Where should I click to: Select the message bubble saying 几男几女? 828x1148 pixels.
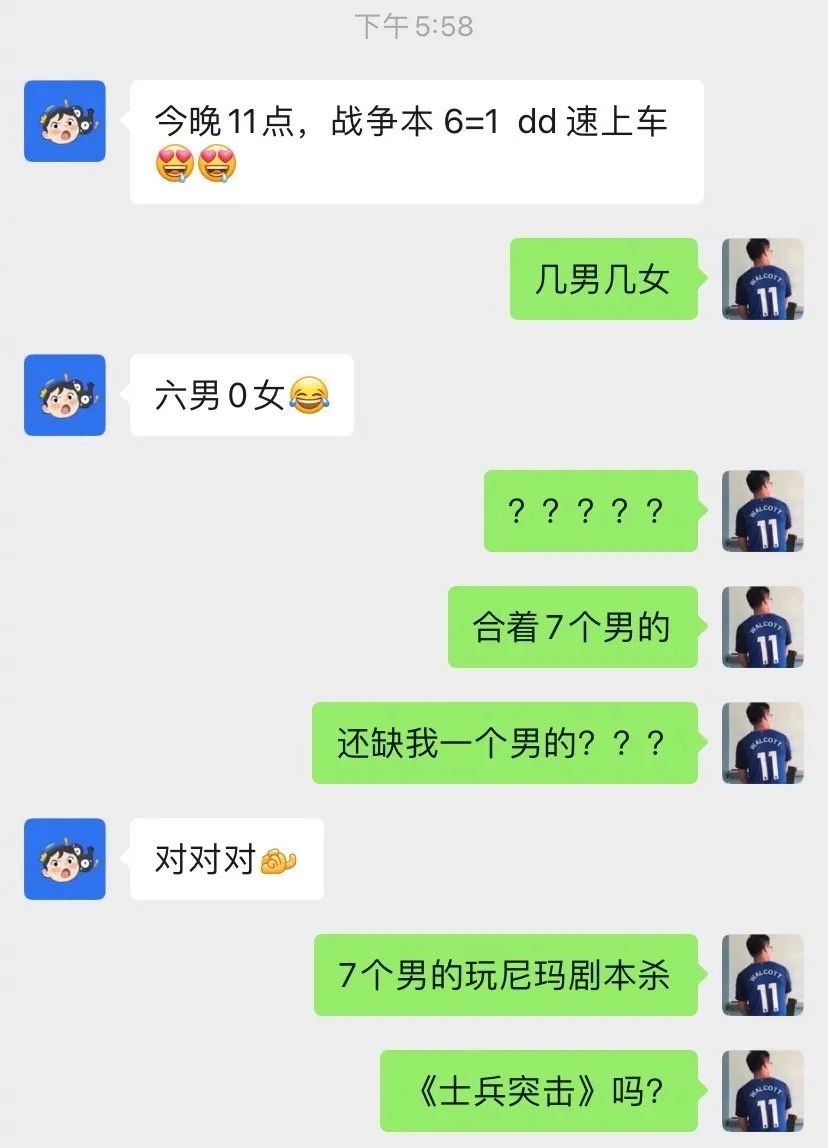tap(601, 280)
